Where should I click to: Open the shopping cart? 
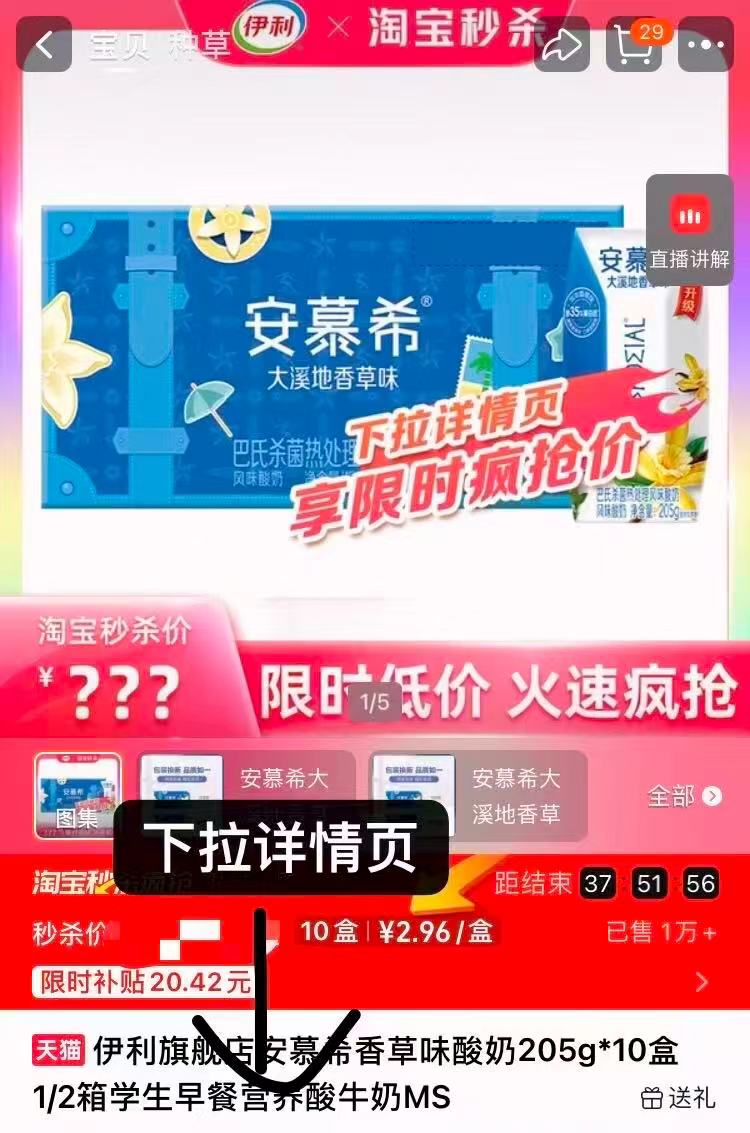coord(637,45)
